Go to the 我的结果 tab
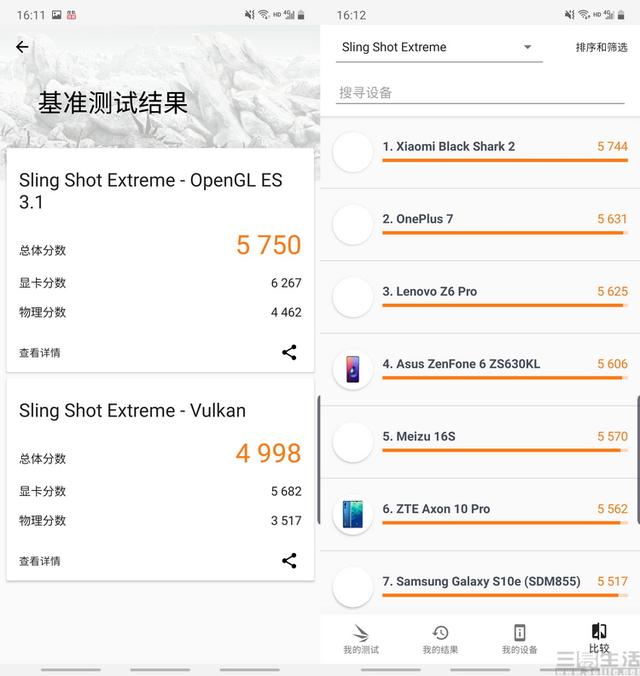Screen dimensions: 640x676 (x=440, y=639)
